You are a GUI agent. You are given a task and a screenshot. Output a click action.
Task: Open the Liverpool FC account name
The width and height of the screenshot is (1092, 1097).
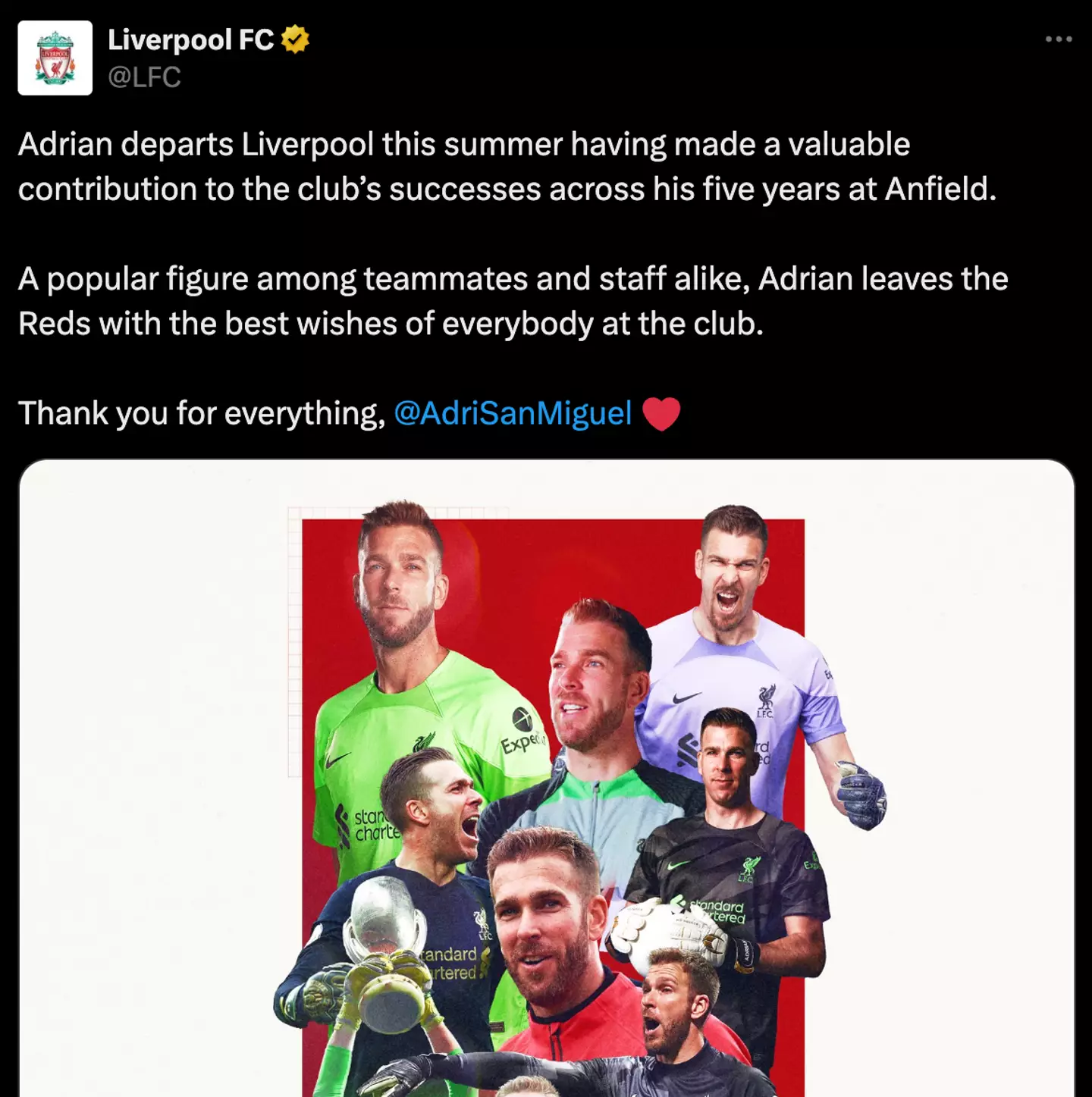point(190,40)
